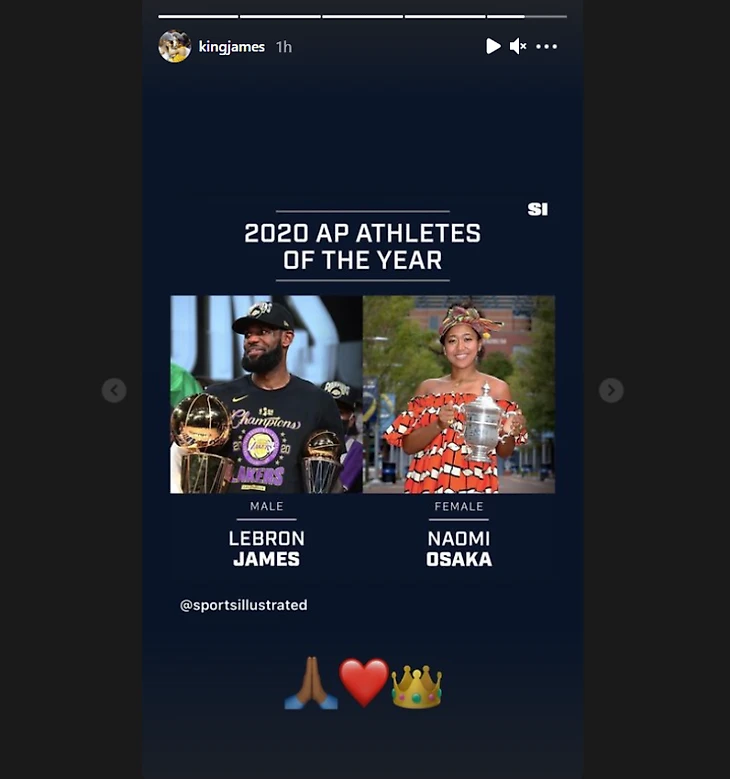Open the kingjames username link
This screenshot has width=730, height=779.
click(232, 47)
